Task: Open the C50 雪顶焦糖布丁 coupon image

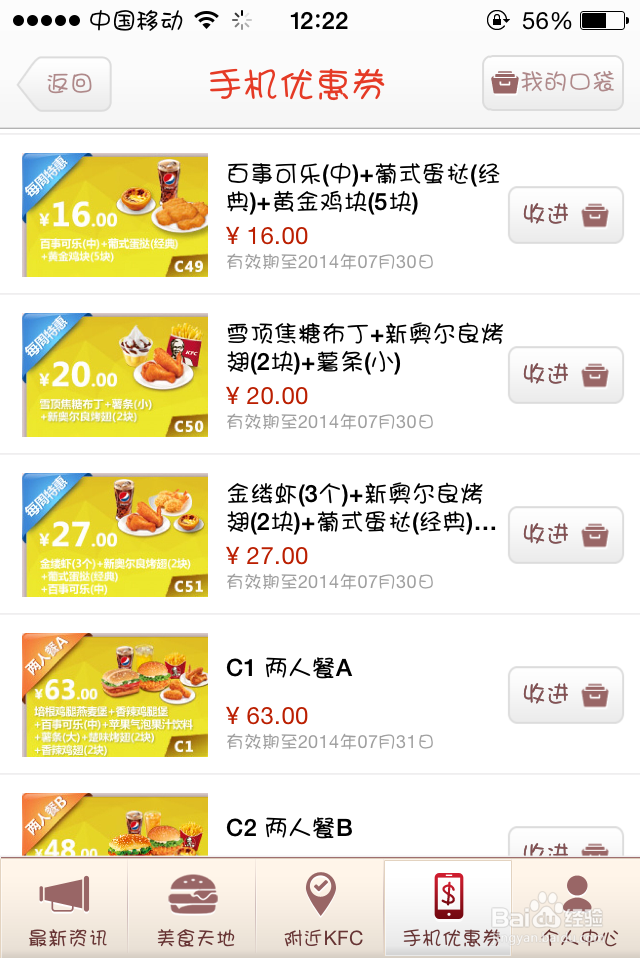Action: point(115,375)
